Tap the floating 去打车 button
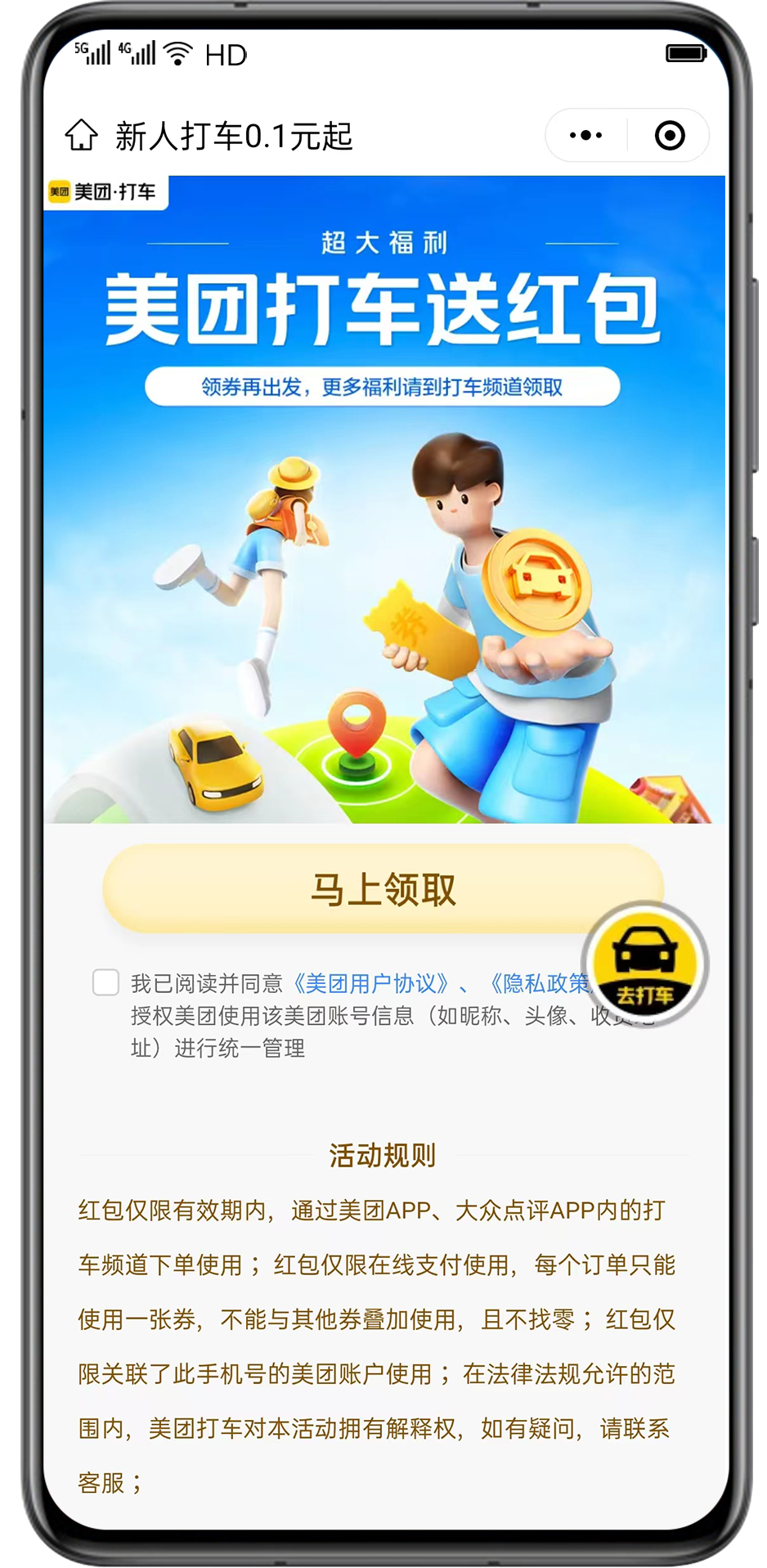Viewport: 767px width, 1568px height. [644, 965]
